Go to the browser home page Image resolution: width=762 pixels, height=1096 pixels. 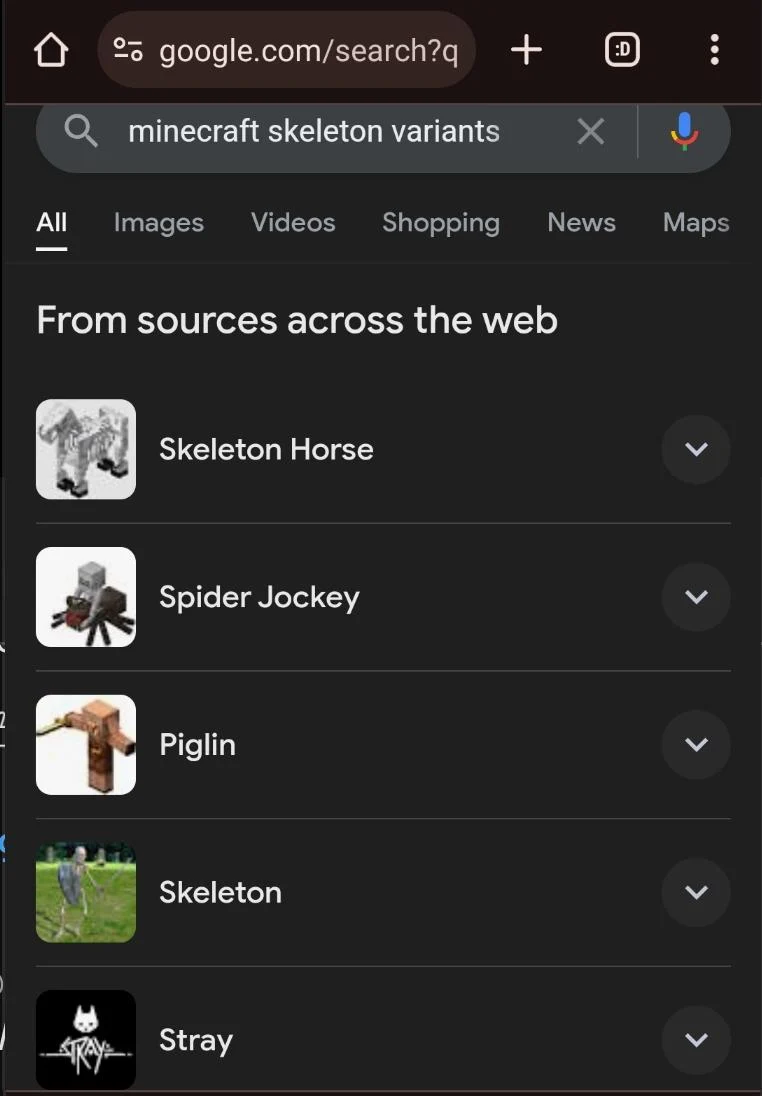(50, 51)
